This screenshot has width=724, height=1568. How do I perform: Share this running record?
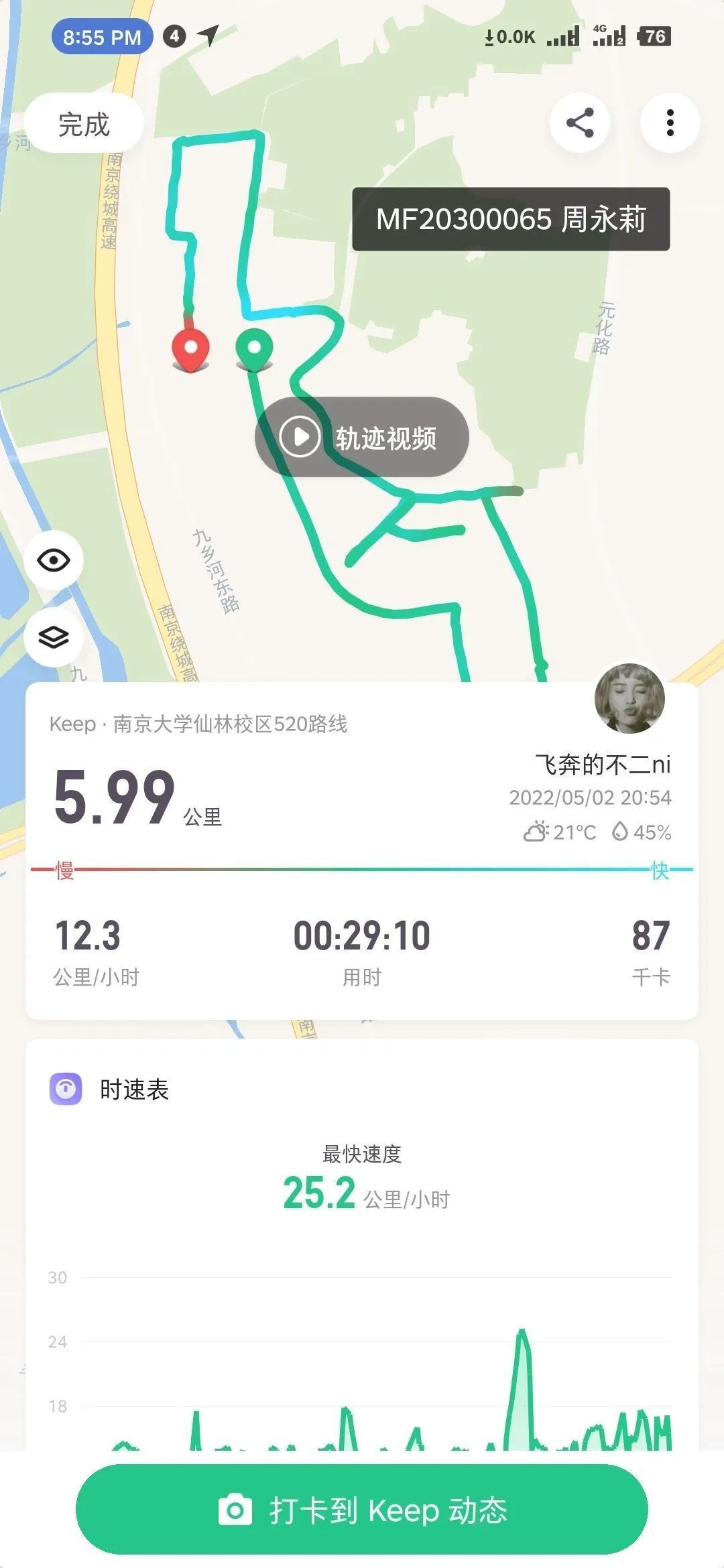click(x=580, y=123)
